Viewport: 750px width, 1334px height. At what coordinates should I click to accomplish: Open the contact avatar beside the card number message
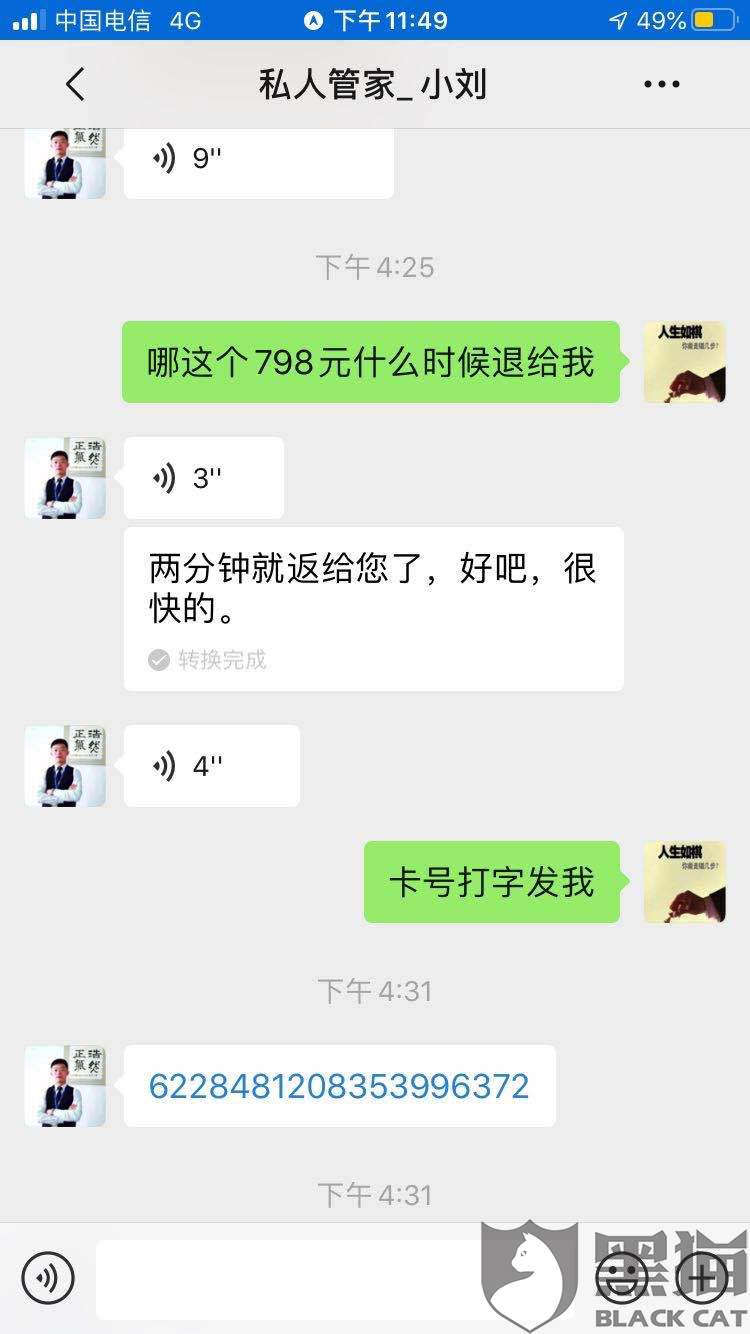[x=65, y=1086]
